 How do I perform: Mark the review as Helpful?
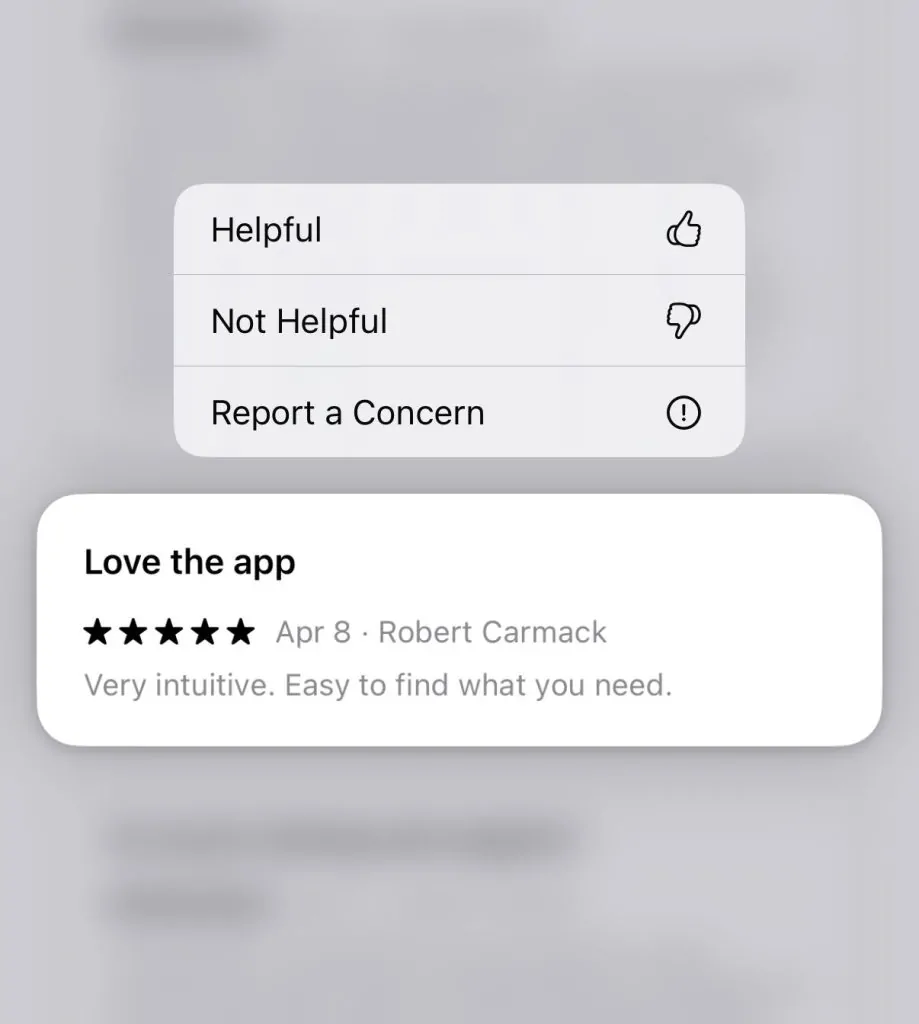pos(458,230)
